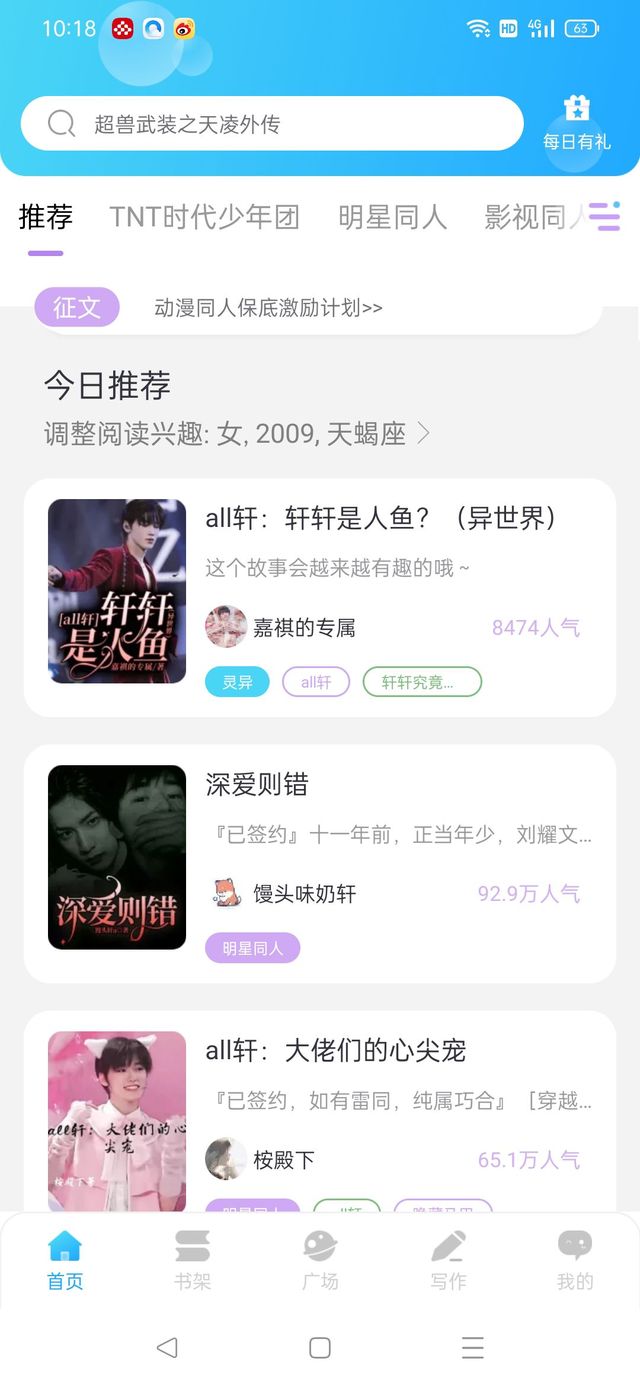Open the story 深爱则错
The image size is (640, 1387).
tap(257, 785)
